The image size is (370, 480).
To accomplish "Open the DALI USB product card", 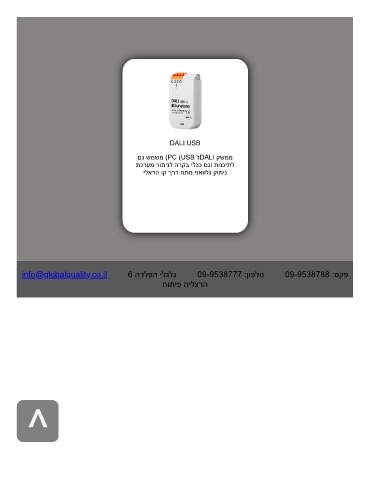I will pos(185,146).
